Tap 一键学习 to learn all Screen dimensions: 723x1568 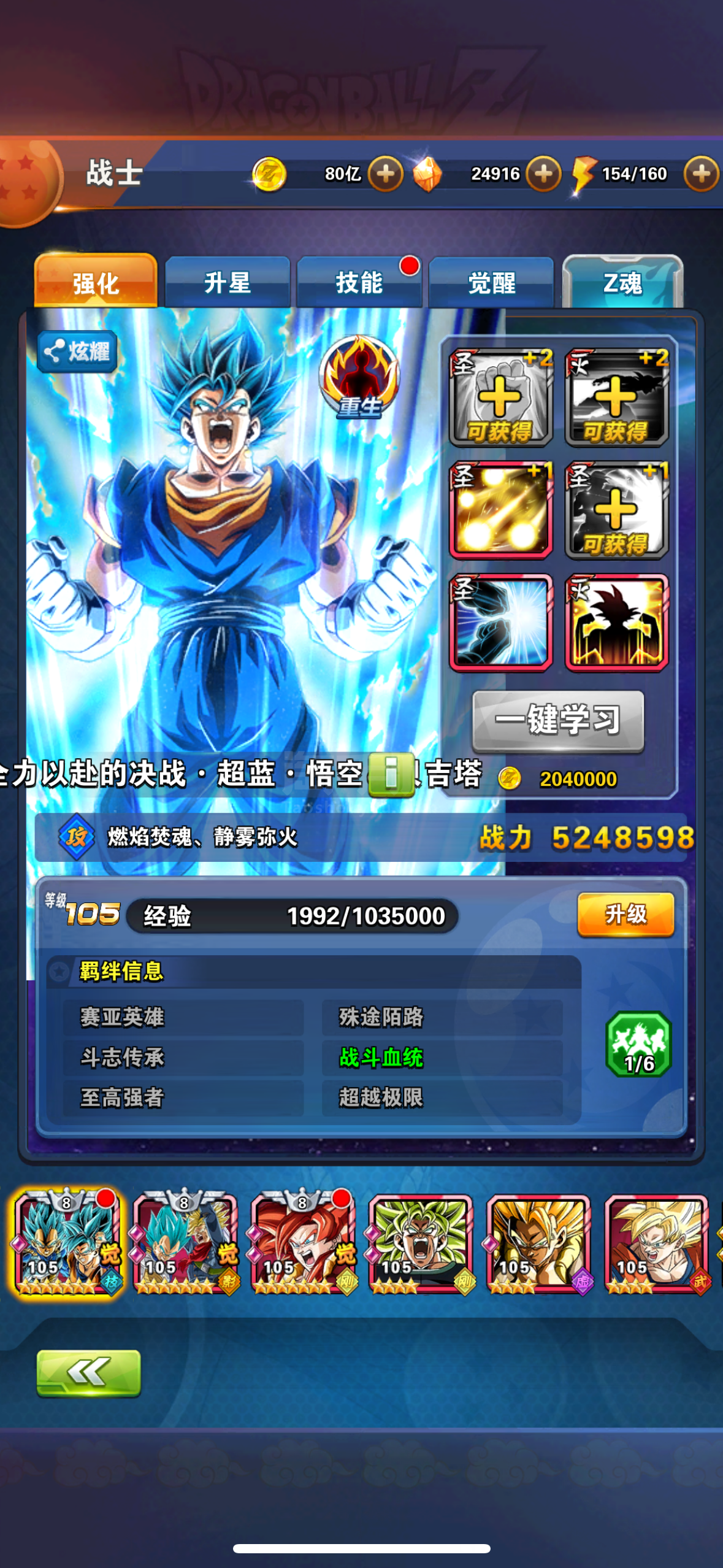click(558, 720)
